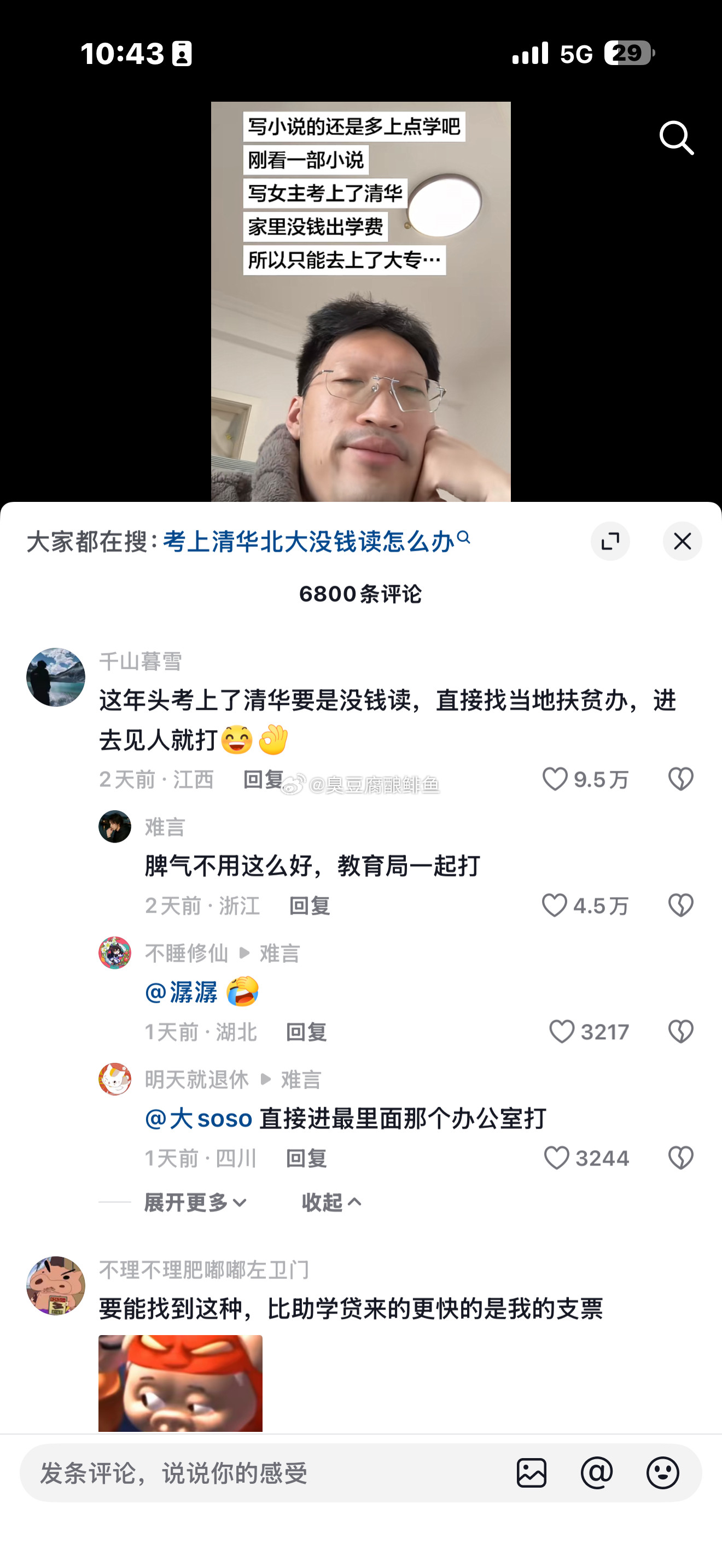This screenshot has height=1568, width=722.
Task: Dislike 明天就退休's reply
Action: [x=680, y=1157]
